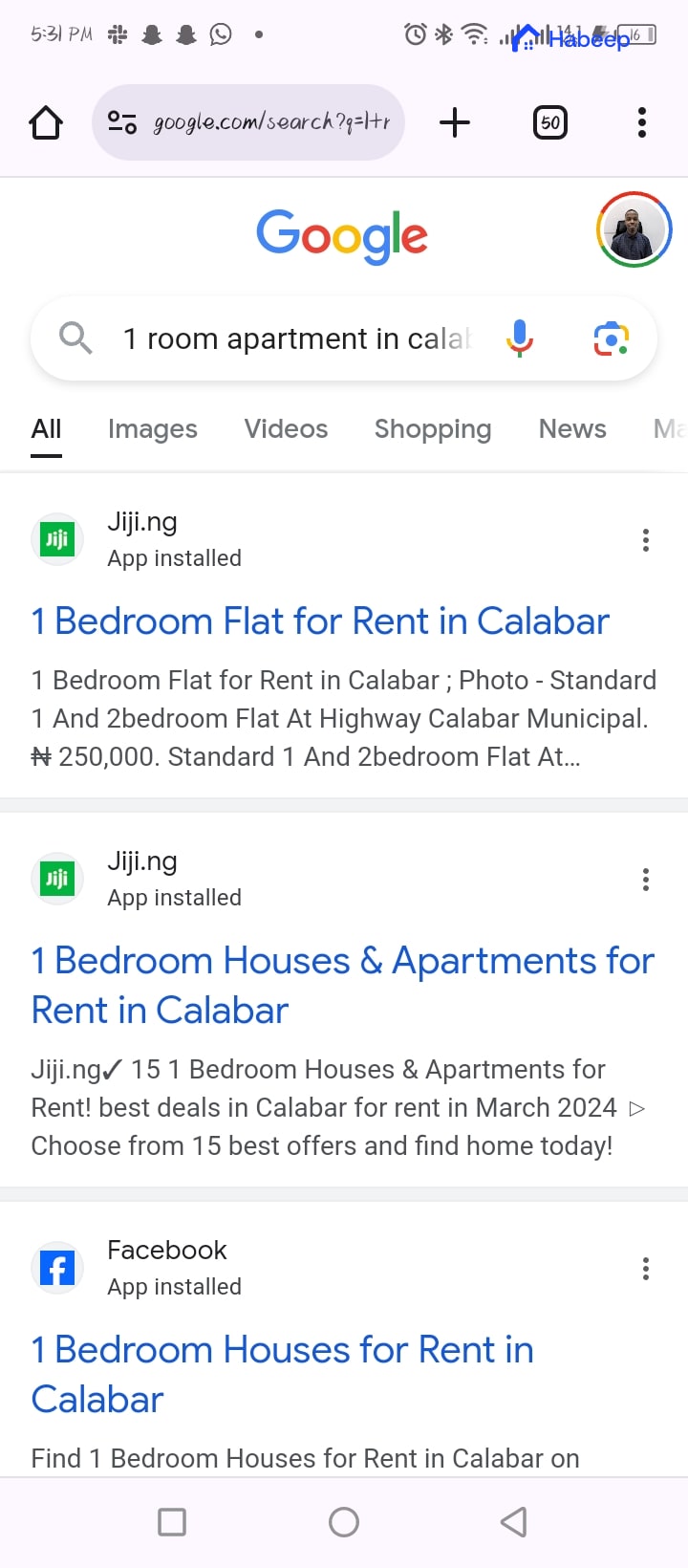Switch to the Shopping tab
Image resolution: width=688 pixels, height=1568 pixels.
pos(433,429)
